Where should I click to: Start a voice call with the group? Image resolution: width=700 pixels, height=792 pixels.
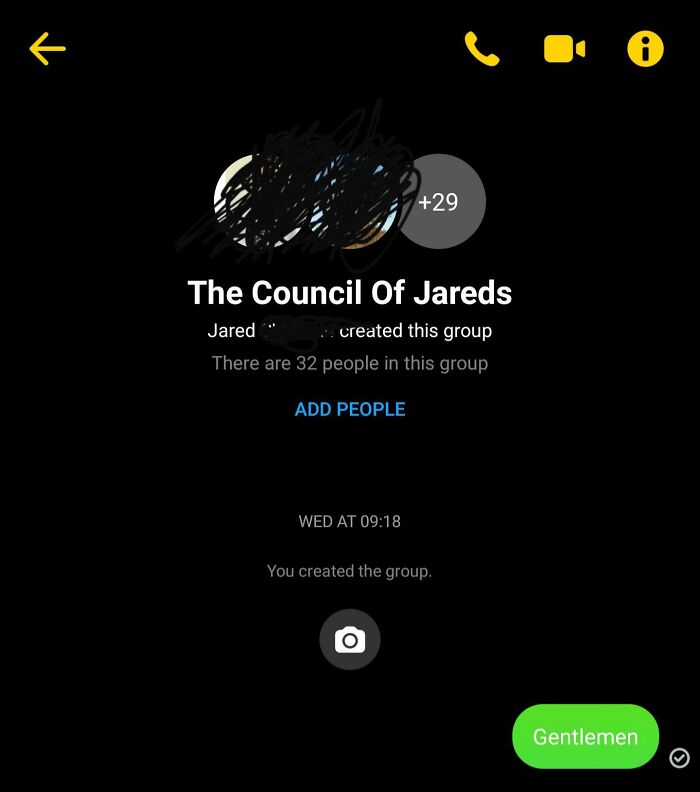[482, 48]
